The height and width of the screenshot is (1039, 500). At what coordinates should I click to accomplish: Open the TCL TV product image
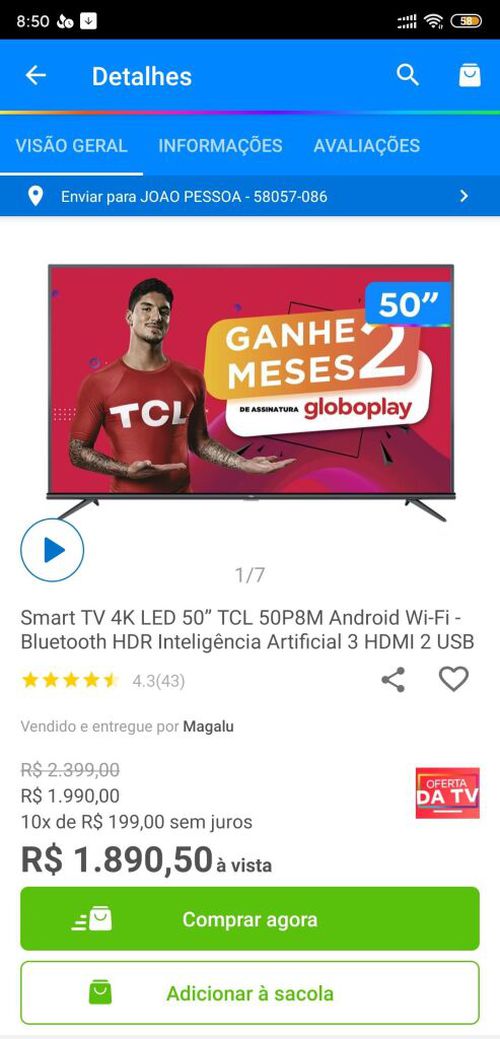pyautogui.click(x=250, y=391)
